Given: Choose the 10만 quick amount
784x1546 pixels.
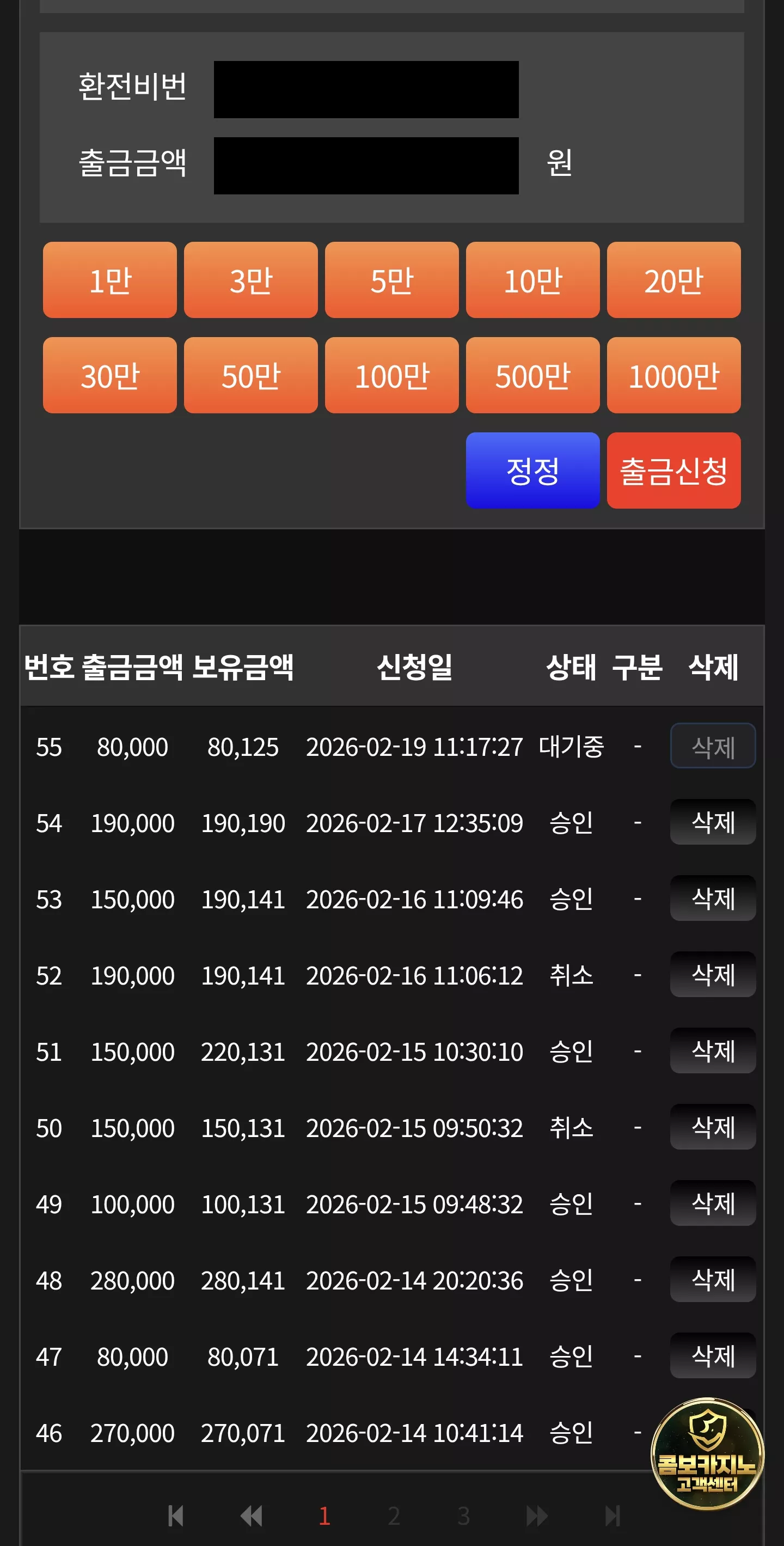Looking at the screenshot, I should [532, 280].
